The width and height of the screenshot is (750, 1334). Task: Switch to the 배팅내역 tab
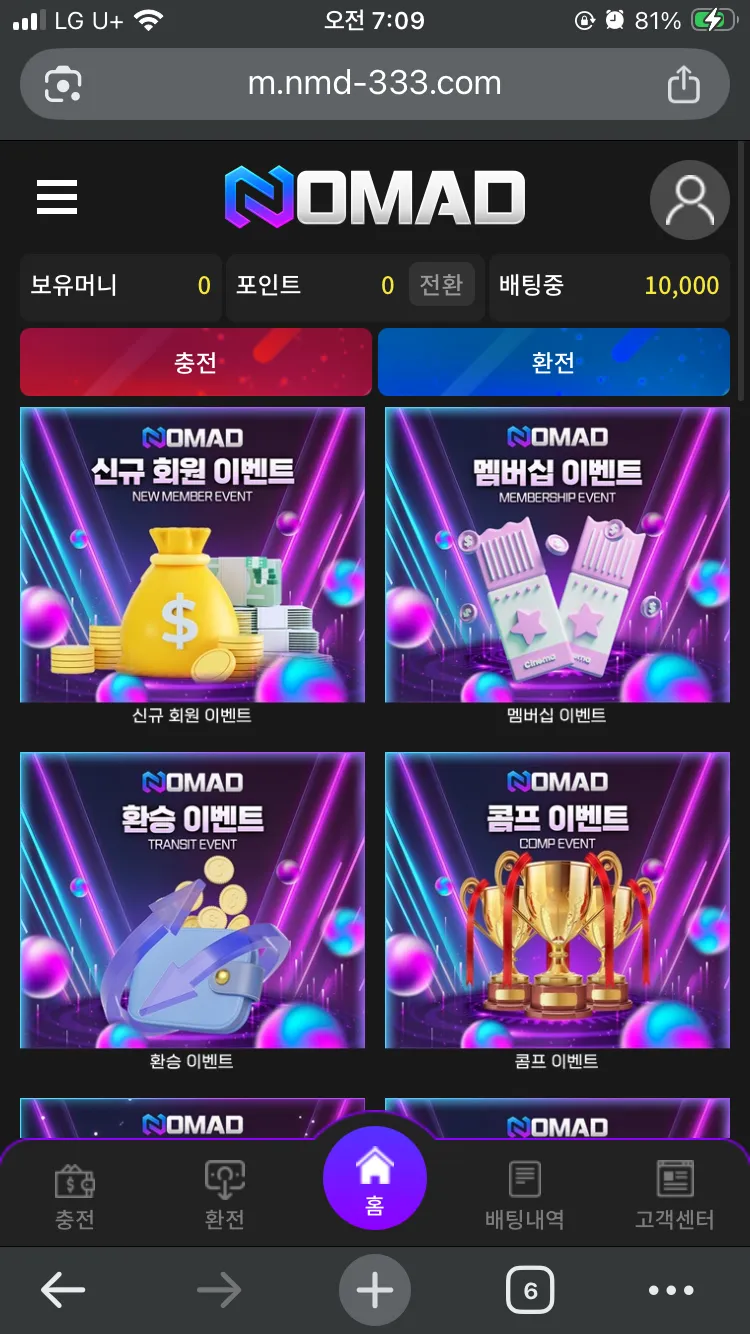pos(525,1196)
